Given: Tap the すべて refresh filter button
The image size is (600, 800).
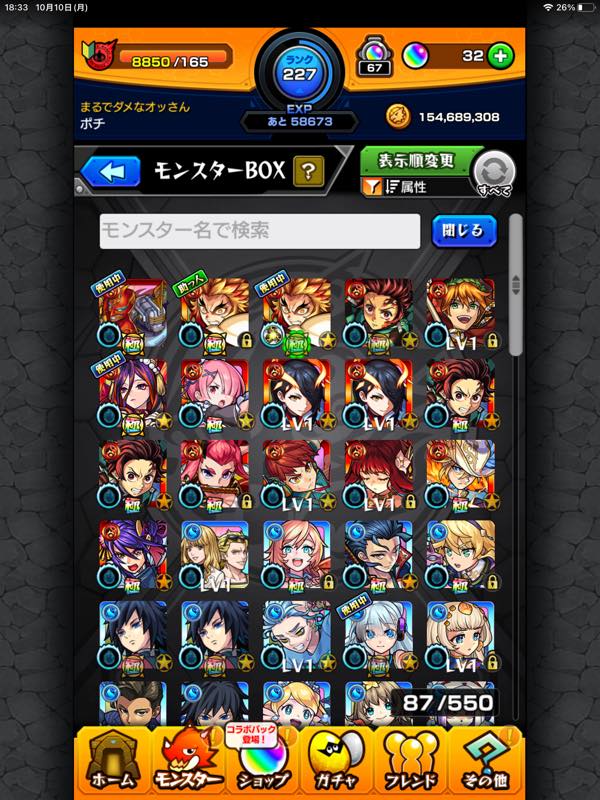Looking at the screenshot, I should pyautogui.click(x=493, y=174).
